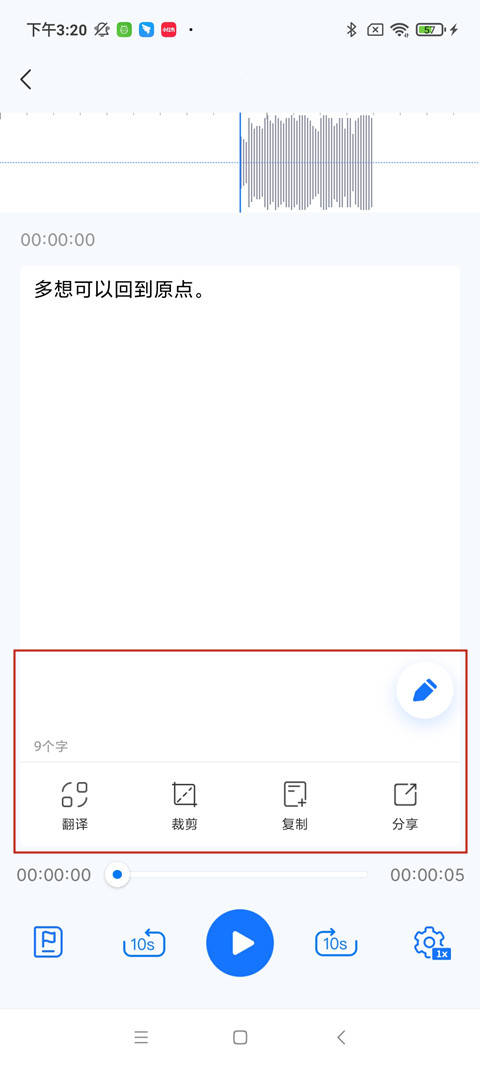Go back using the top-left arrow
Screen dimensions: 480x1066
[26, 80]
